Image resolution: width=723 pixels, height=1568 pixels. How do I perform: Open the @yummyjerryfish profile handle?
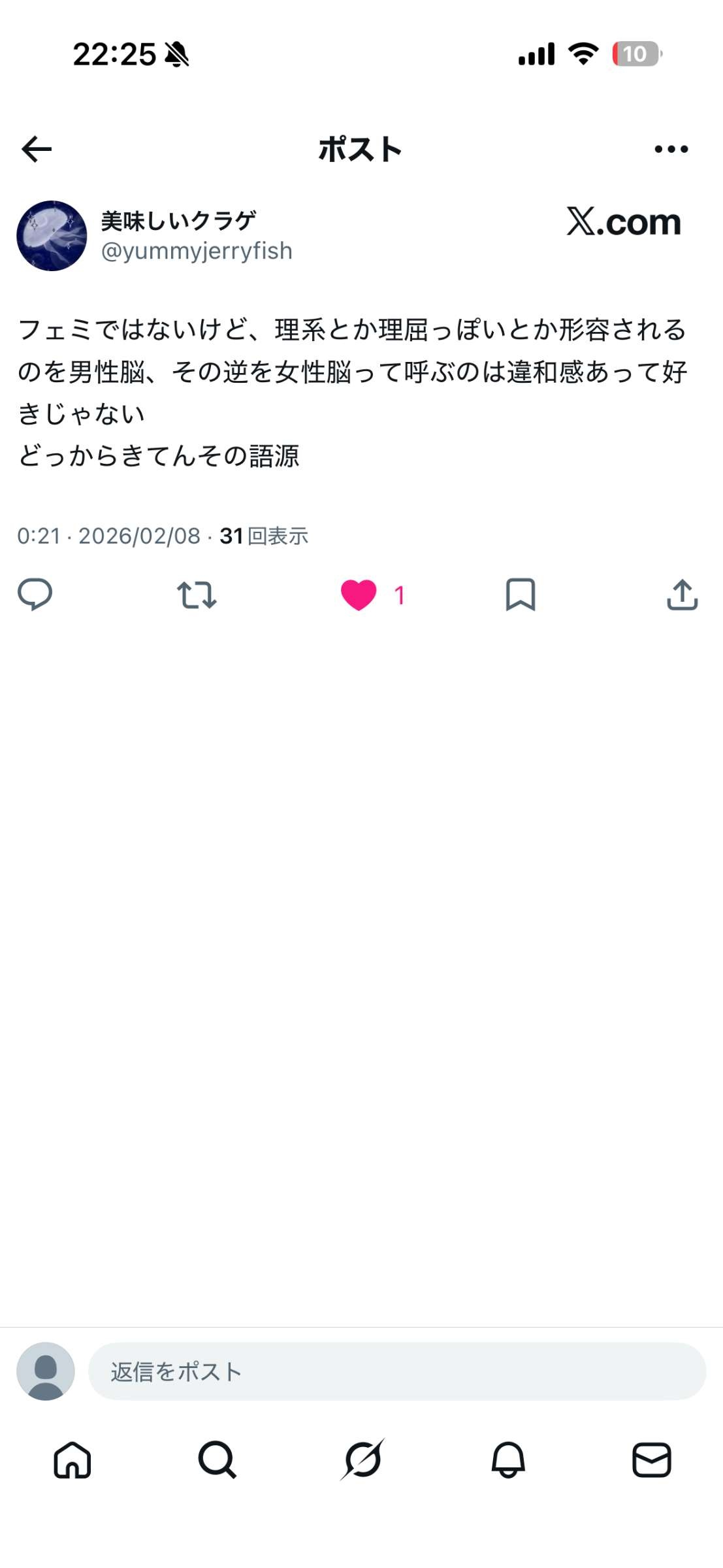coord(197,251)
